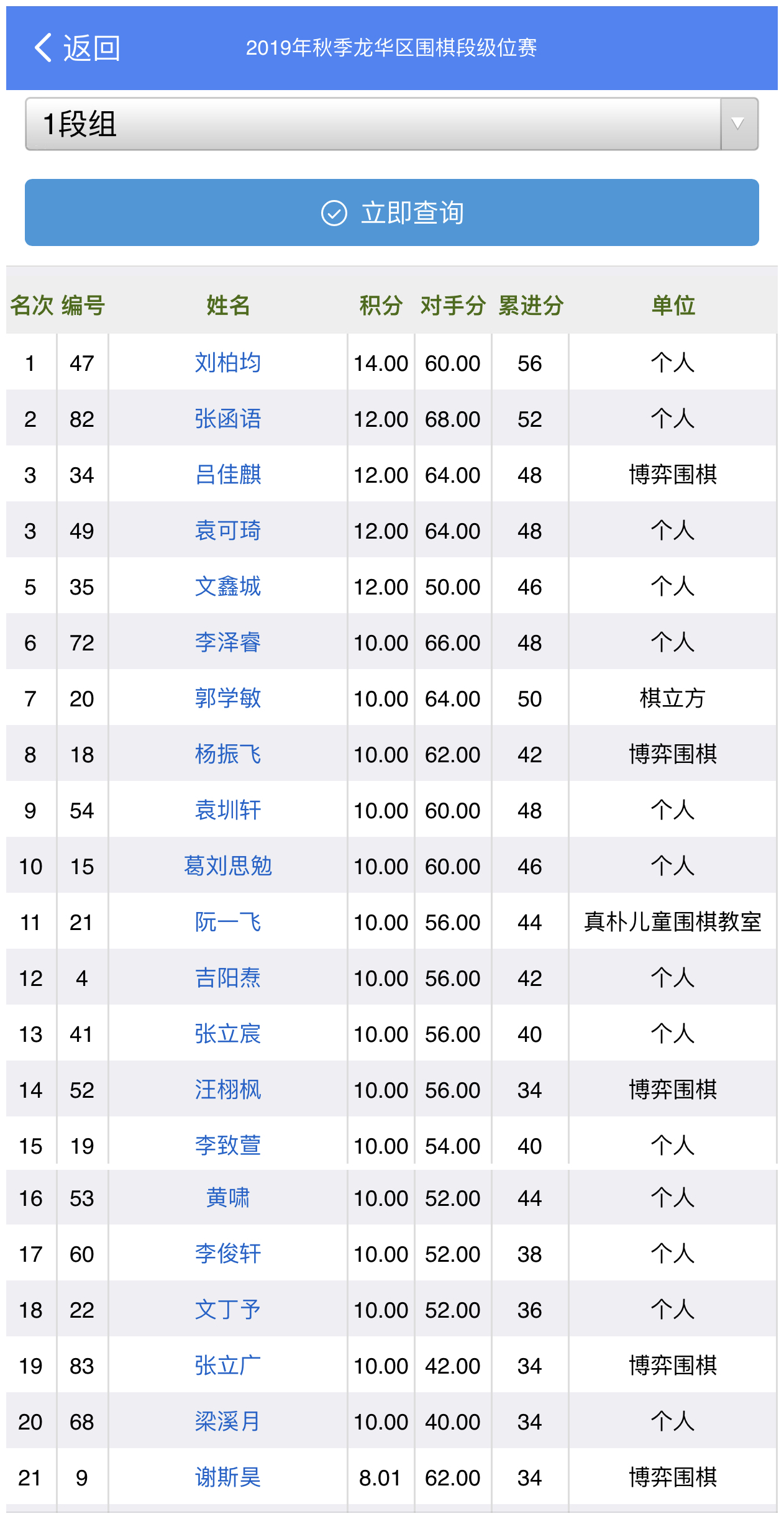Go back using the 返回 button
This screenshot has height=1519, width=784.
[x=77, y=48]
